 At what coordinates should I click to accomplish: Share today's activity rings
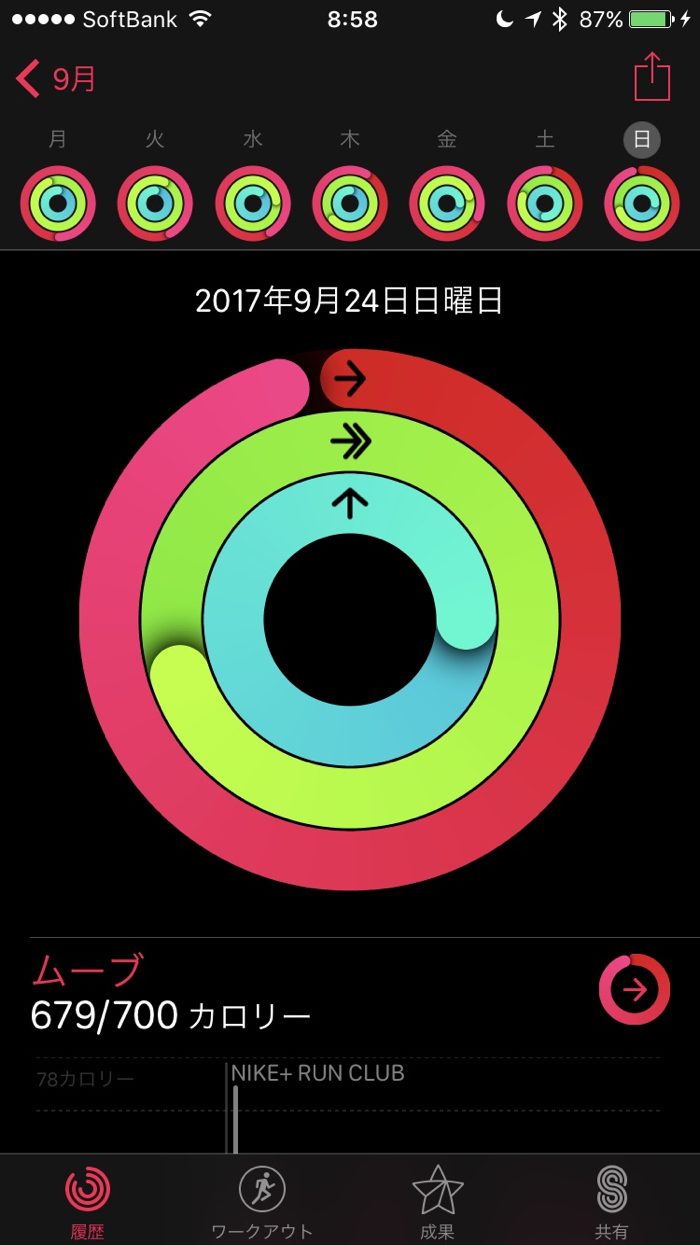652,77
